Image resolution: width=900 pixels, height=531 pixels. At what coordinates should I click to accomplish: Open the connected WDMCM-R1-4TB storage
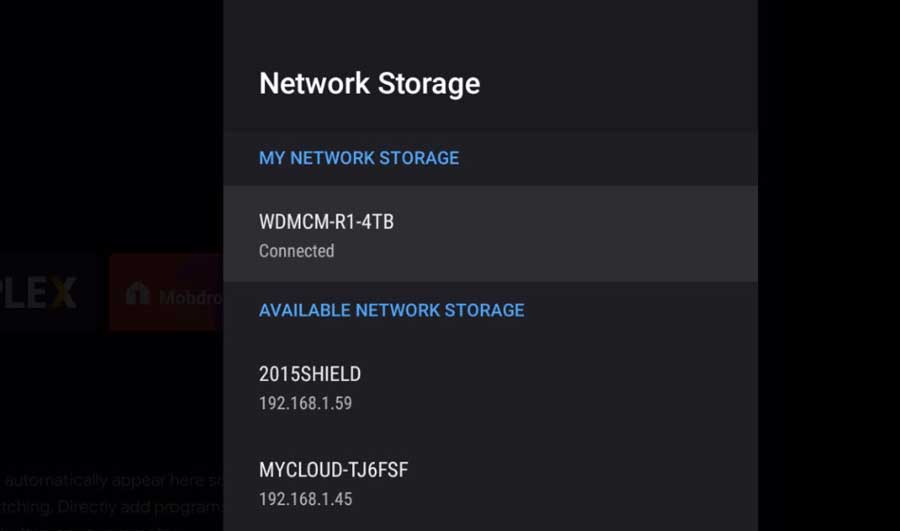click(x=490, y=234)
